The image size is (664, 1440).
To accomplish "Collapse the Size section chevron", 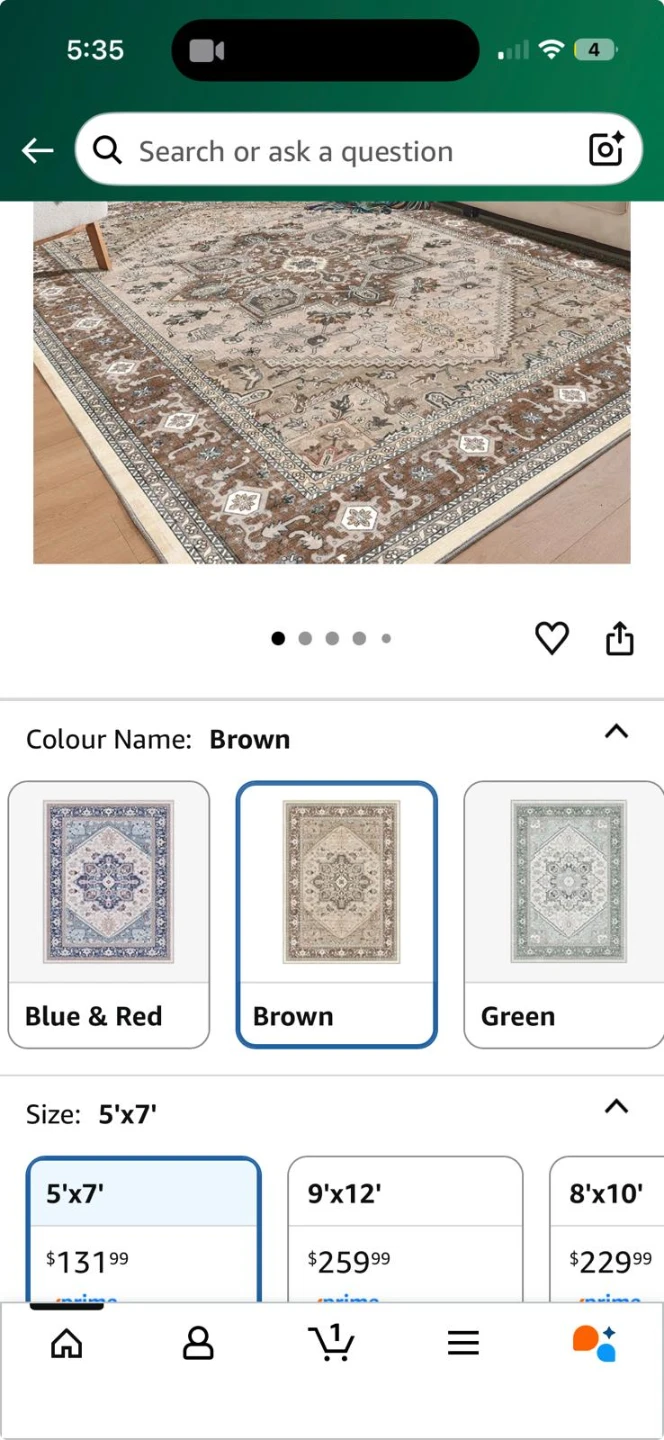I will 617,1107.
